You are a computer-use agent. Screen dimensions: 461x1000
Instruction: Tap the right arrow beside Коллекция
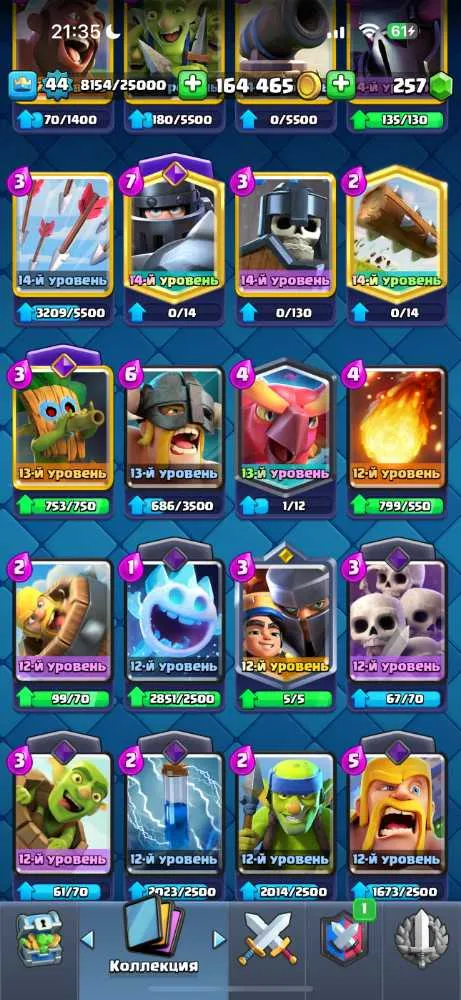point(219,939)
